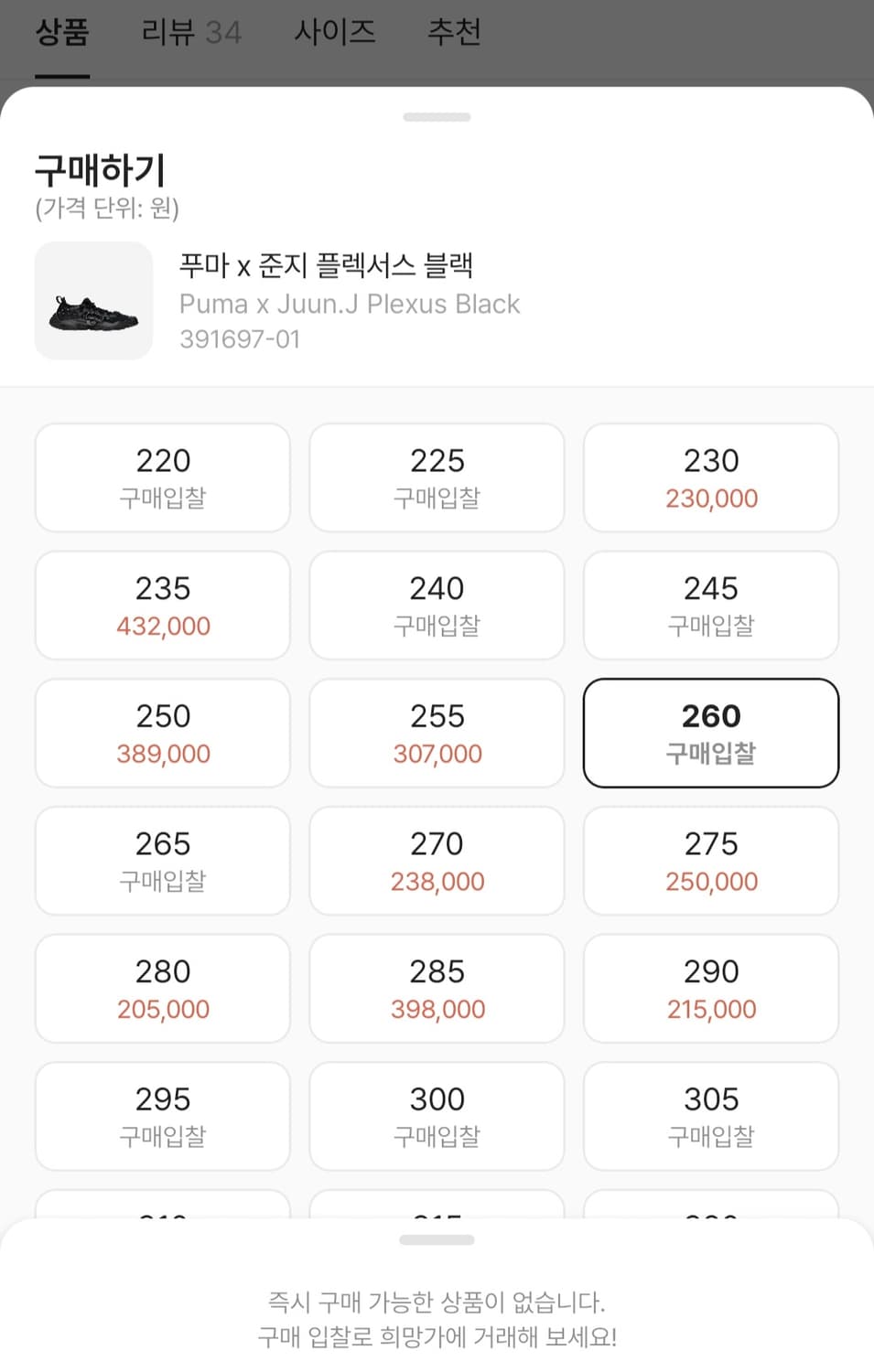The width and height of the screenshot is (874, 1372).
Task: Pick size 250 priced 389,000
Action: (162, 733)
